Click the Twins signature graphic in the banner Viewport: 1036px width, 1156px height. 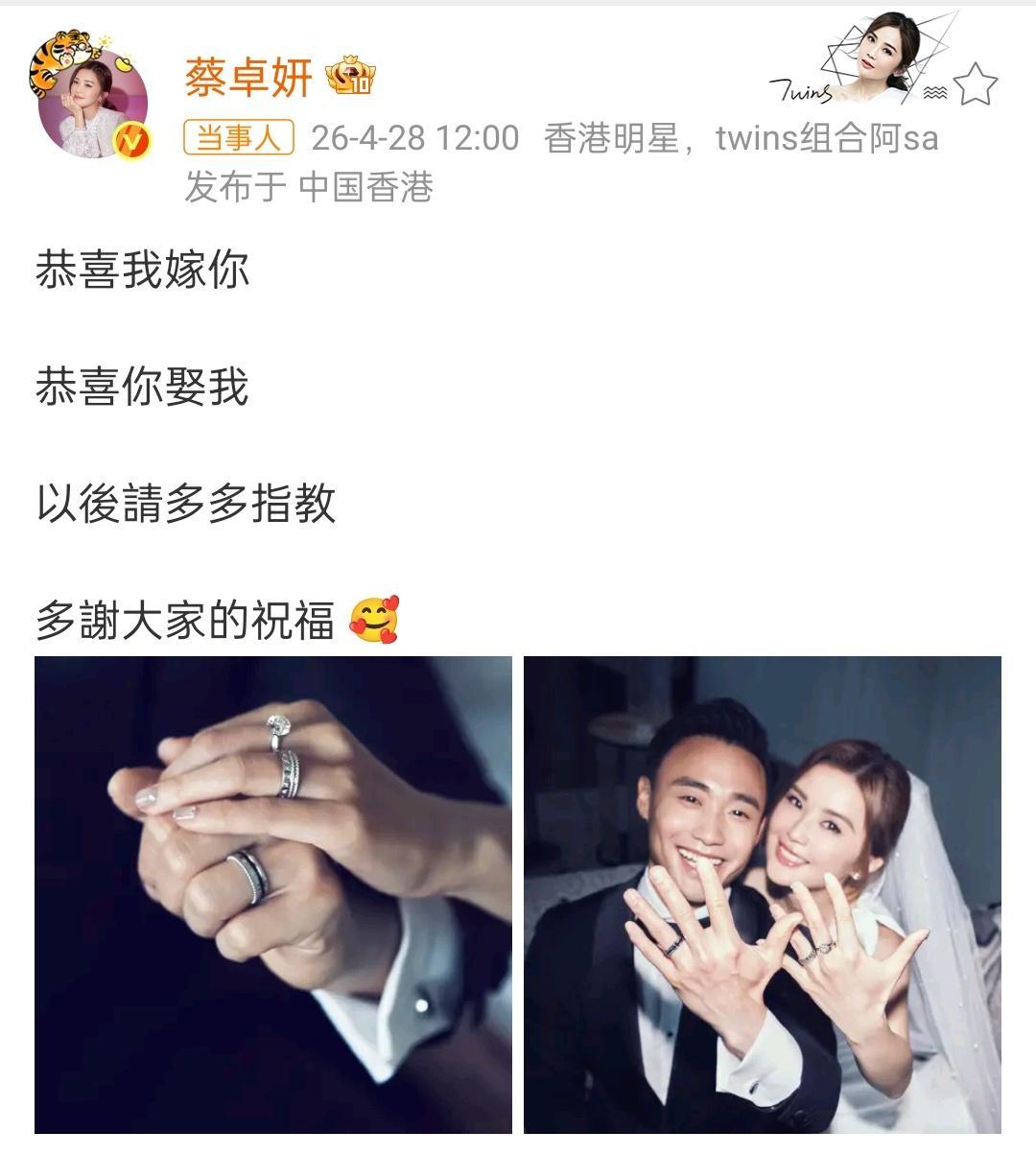tap(799, 91)
